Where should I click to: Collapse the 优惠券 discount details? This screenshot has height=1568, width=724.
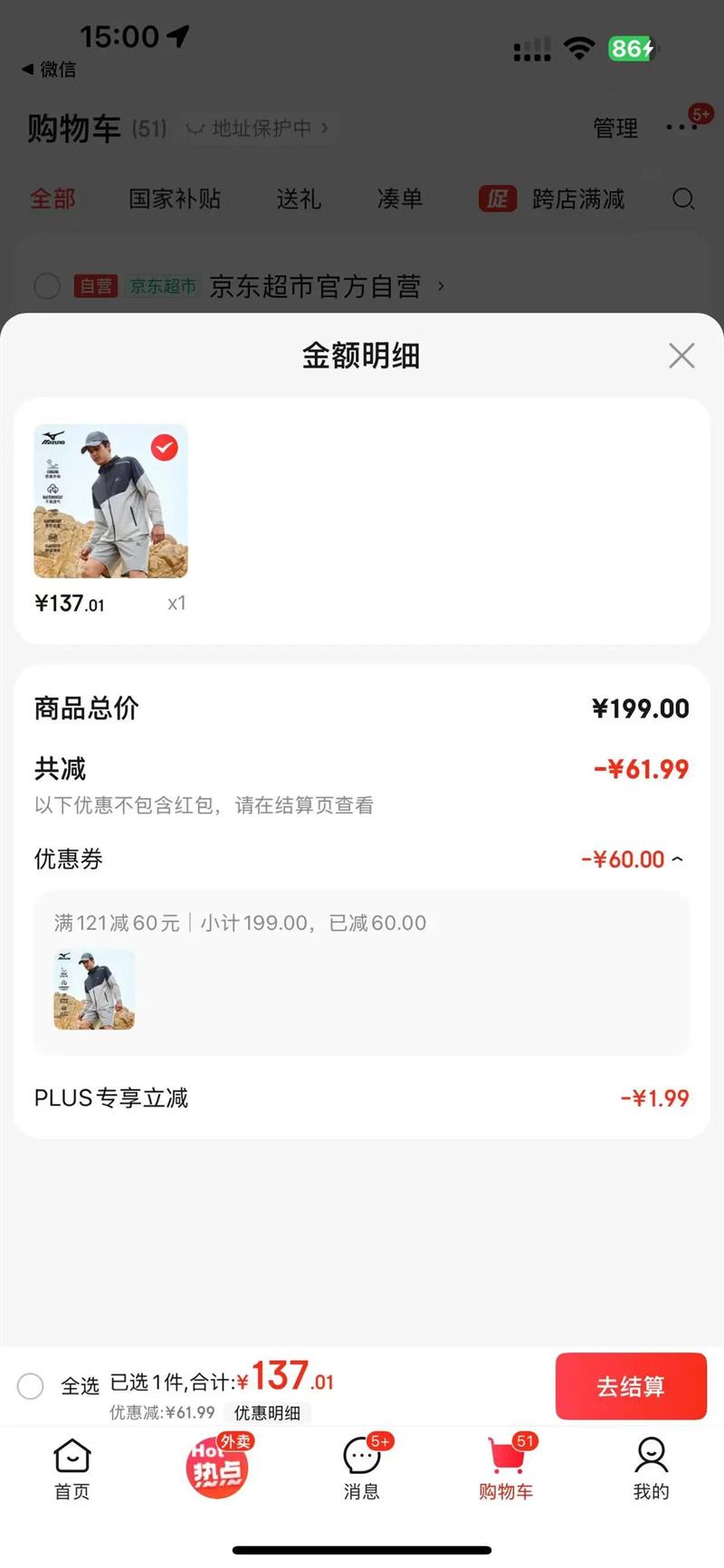677,860
